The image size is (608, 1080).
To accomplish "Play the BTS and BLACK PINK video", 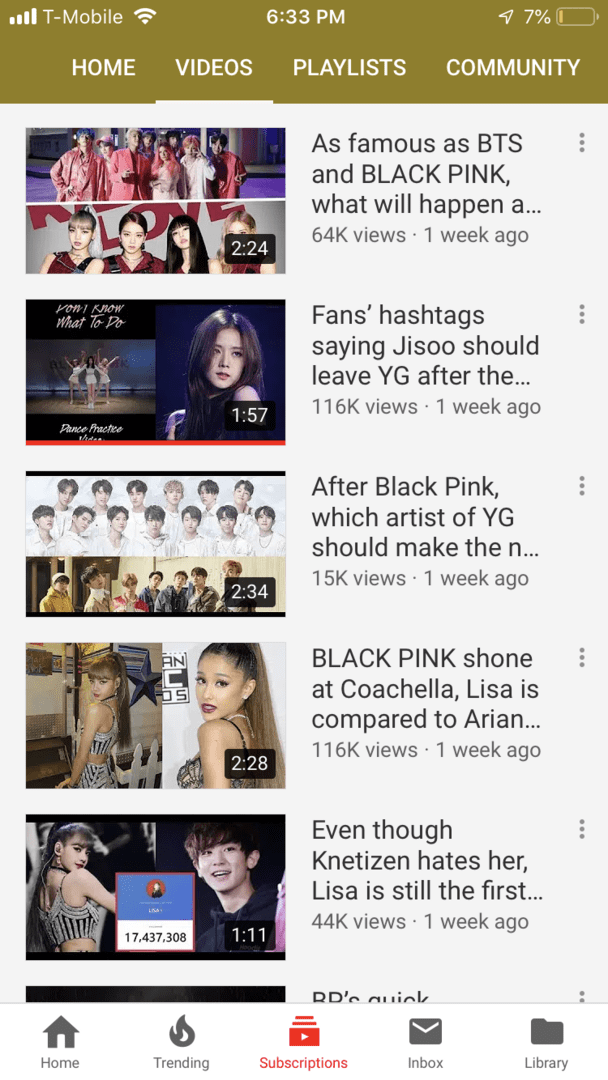I will point(156,200).
